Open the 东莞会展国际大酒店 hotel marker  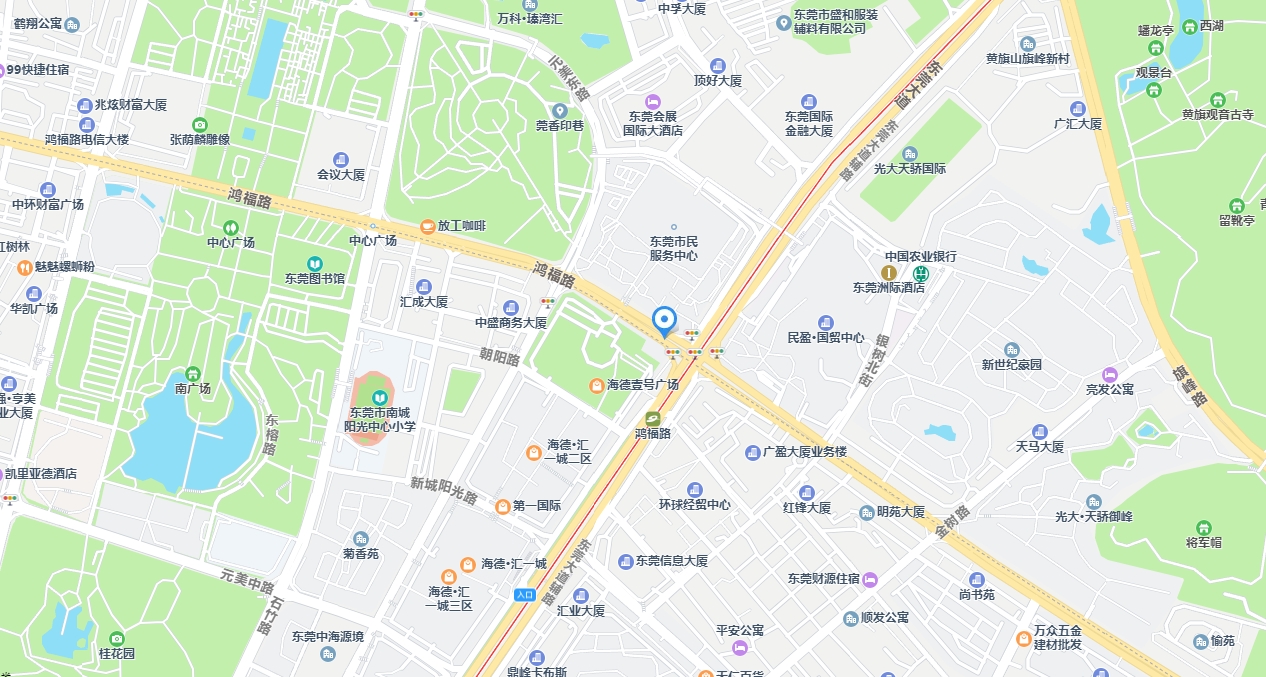(x=652, y=101)
